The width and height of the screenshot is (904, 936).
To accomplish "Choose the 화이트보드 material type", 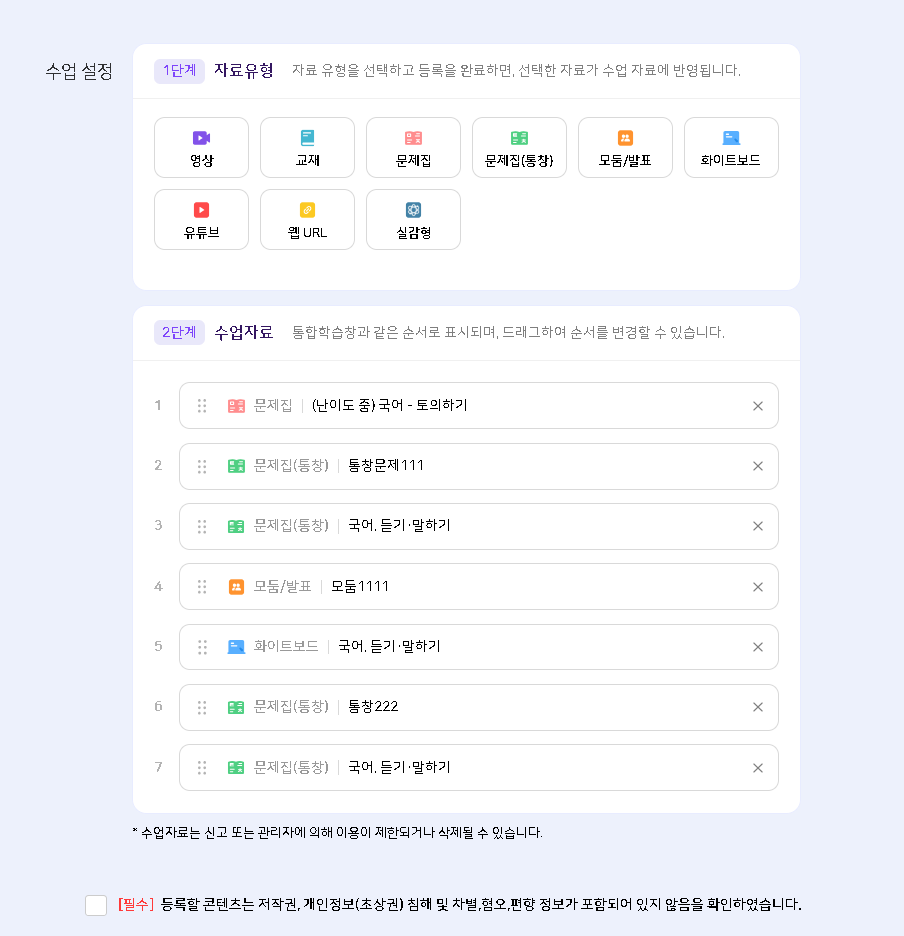I will (x=731, y=147).
